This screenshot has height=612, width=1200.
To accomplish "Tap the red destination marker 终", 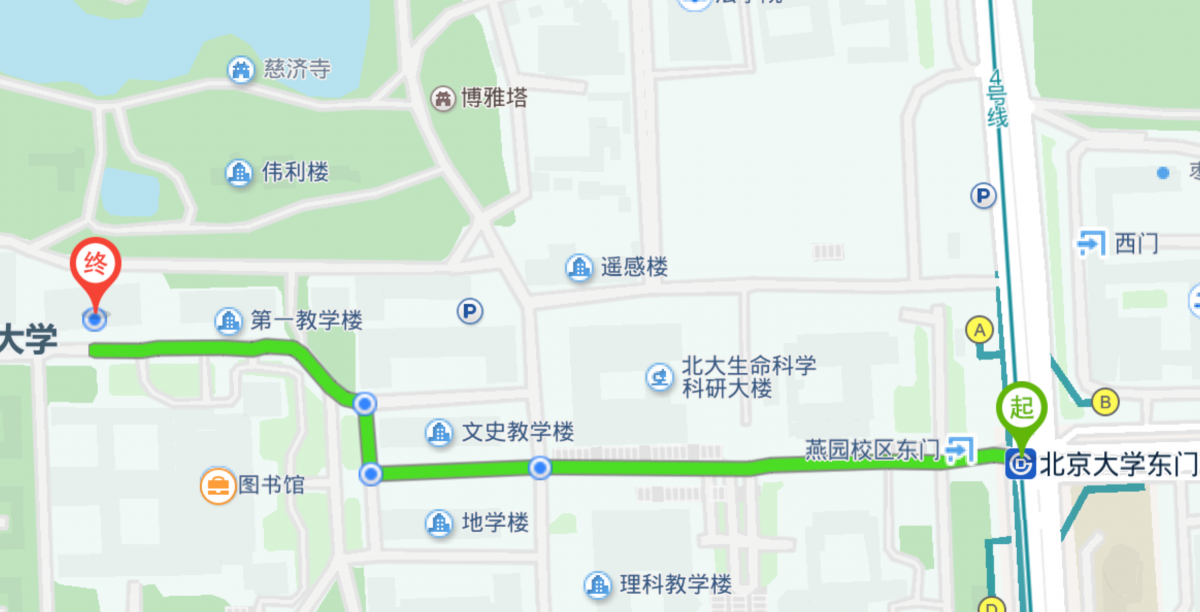I will tap(95, 268).
